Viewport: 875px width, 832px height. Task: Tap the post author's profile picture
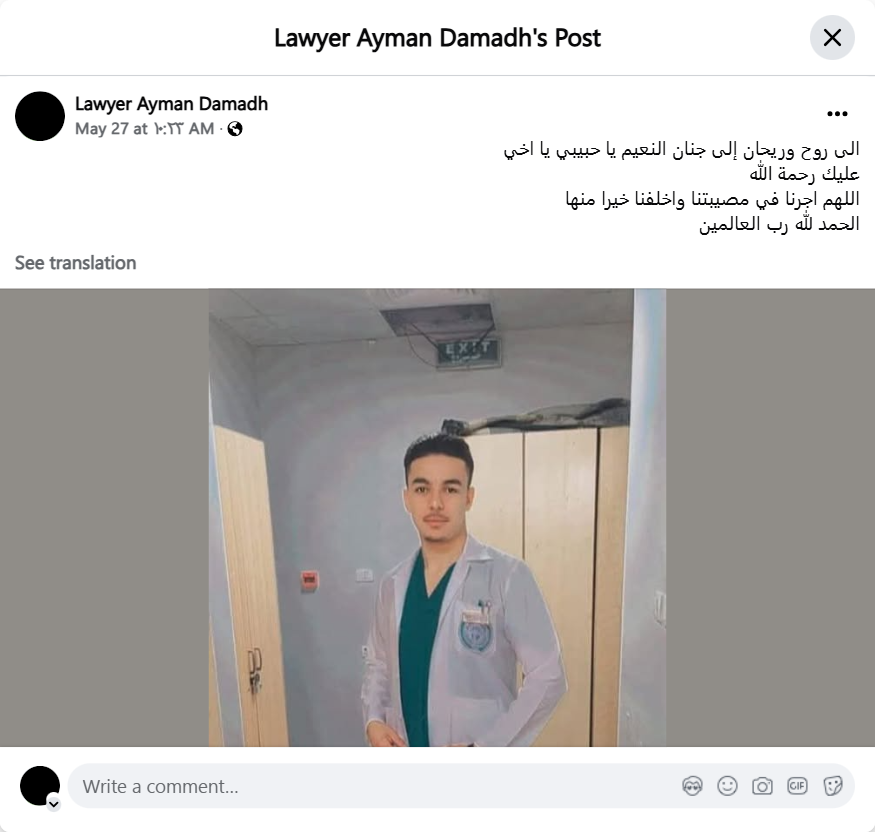pyautogui.click(x=40, y=116)
